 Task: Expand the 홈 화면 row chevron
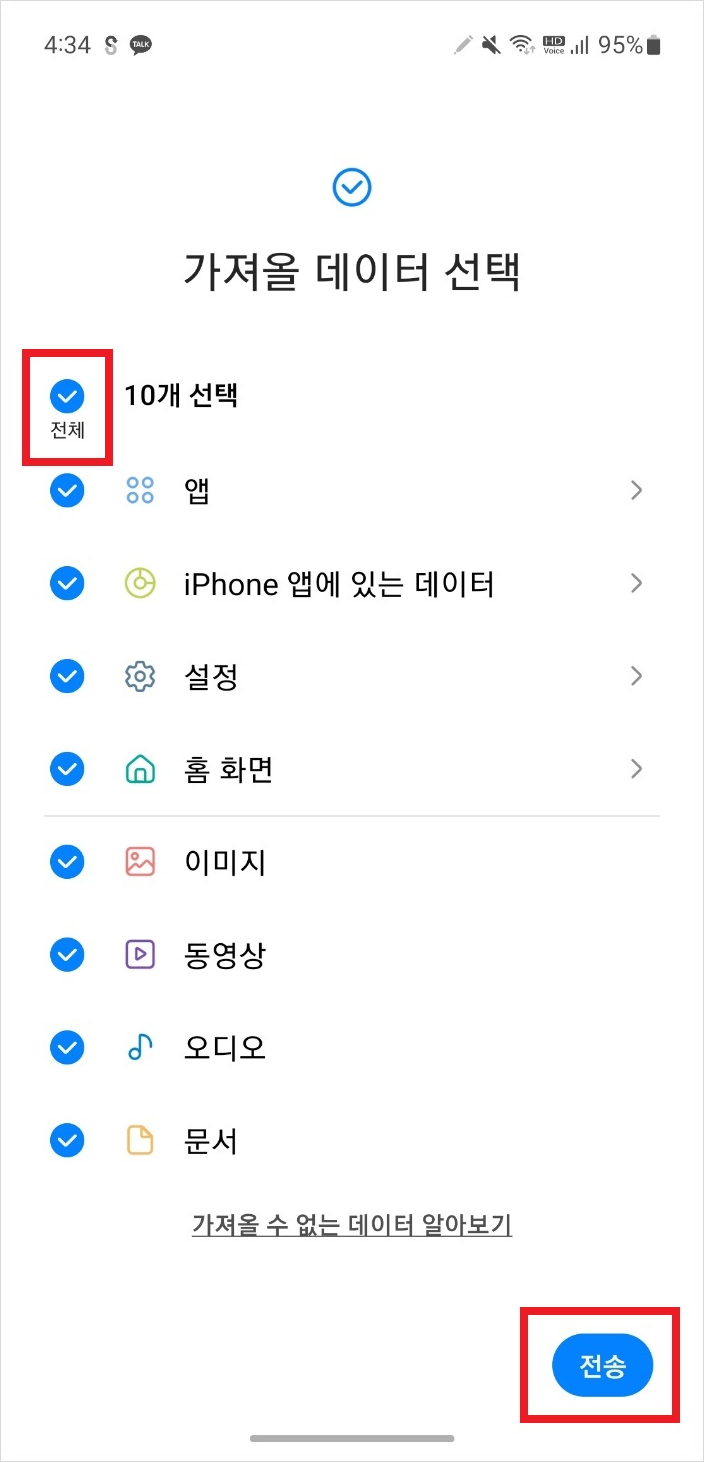click(x=636, y=769)
